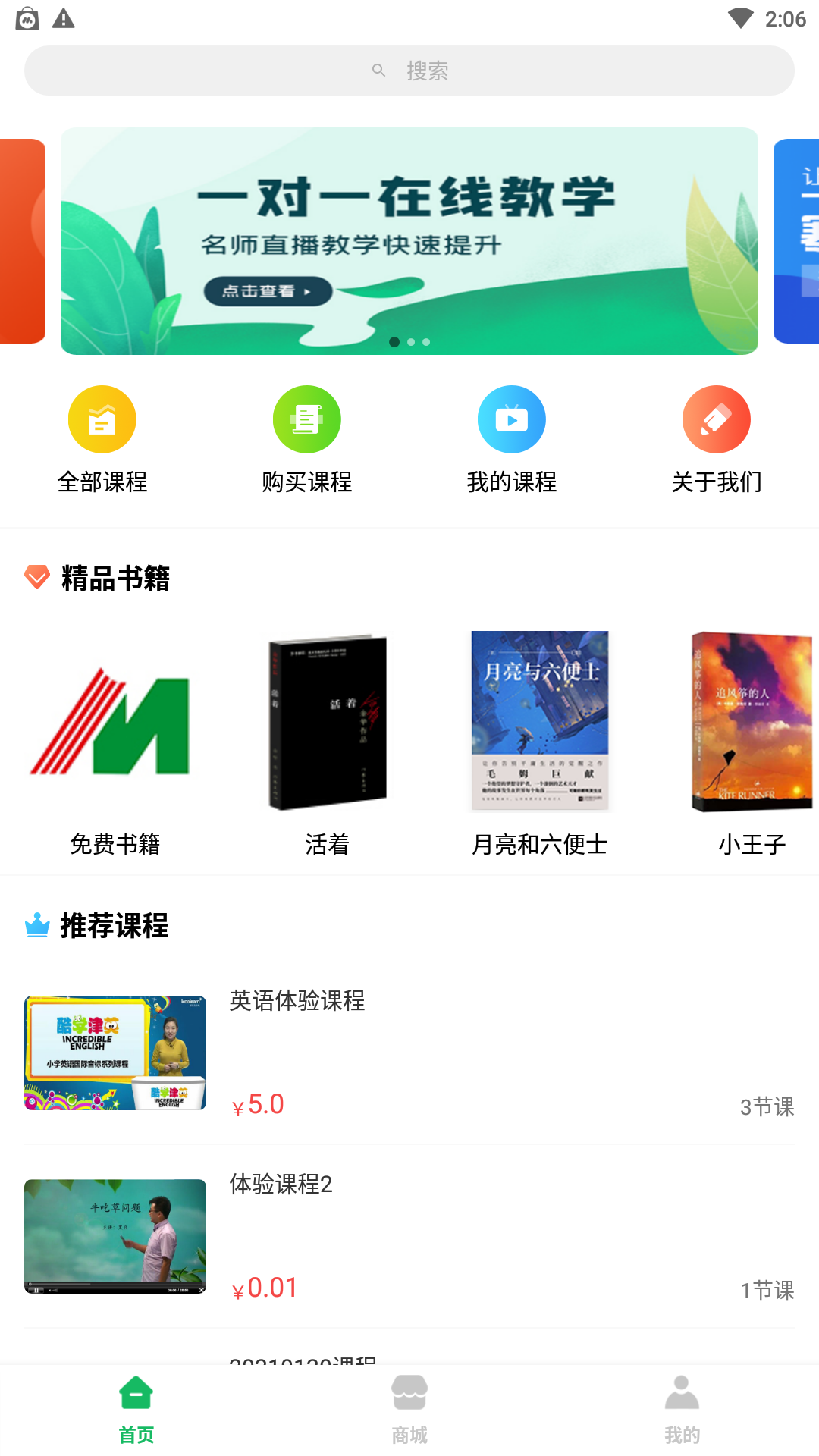
Task: Select the 购买课程 (Buy Courses) icon
Action: click(x=307, y=419)
